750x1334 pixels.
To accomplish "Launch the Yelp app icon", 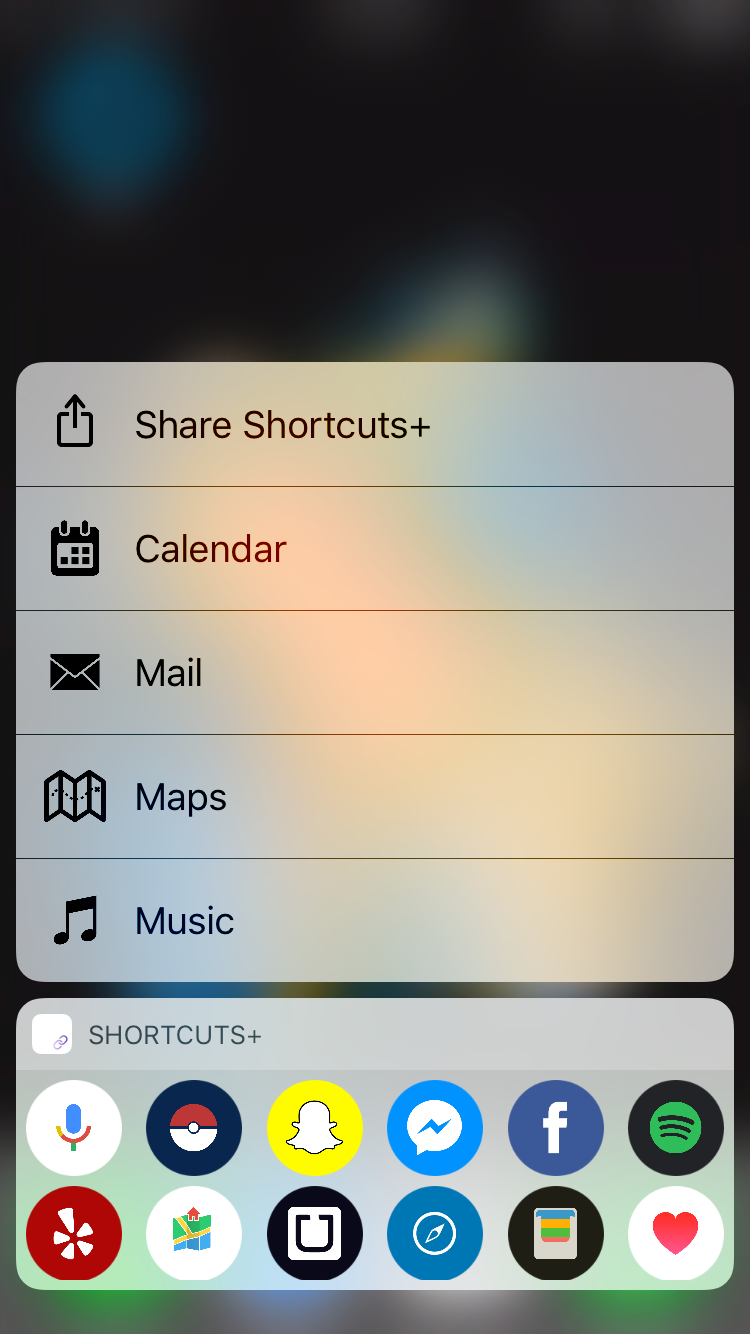I will (x=74, y=1234).
